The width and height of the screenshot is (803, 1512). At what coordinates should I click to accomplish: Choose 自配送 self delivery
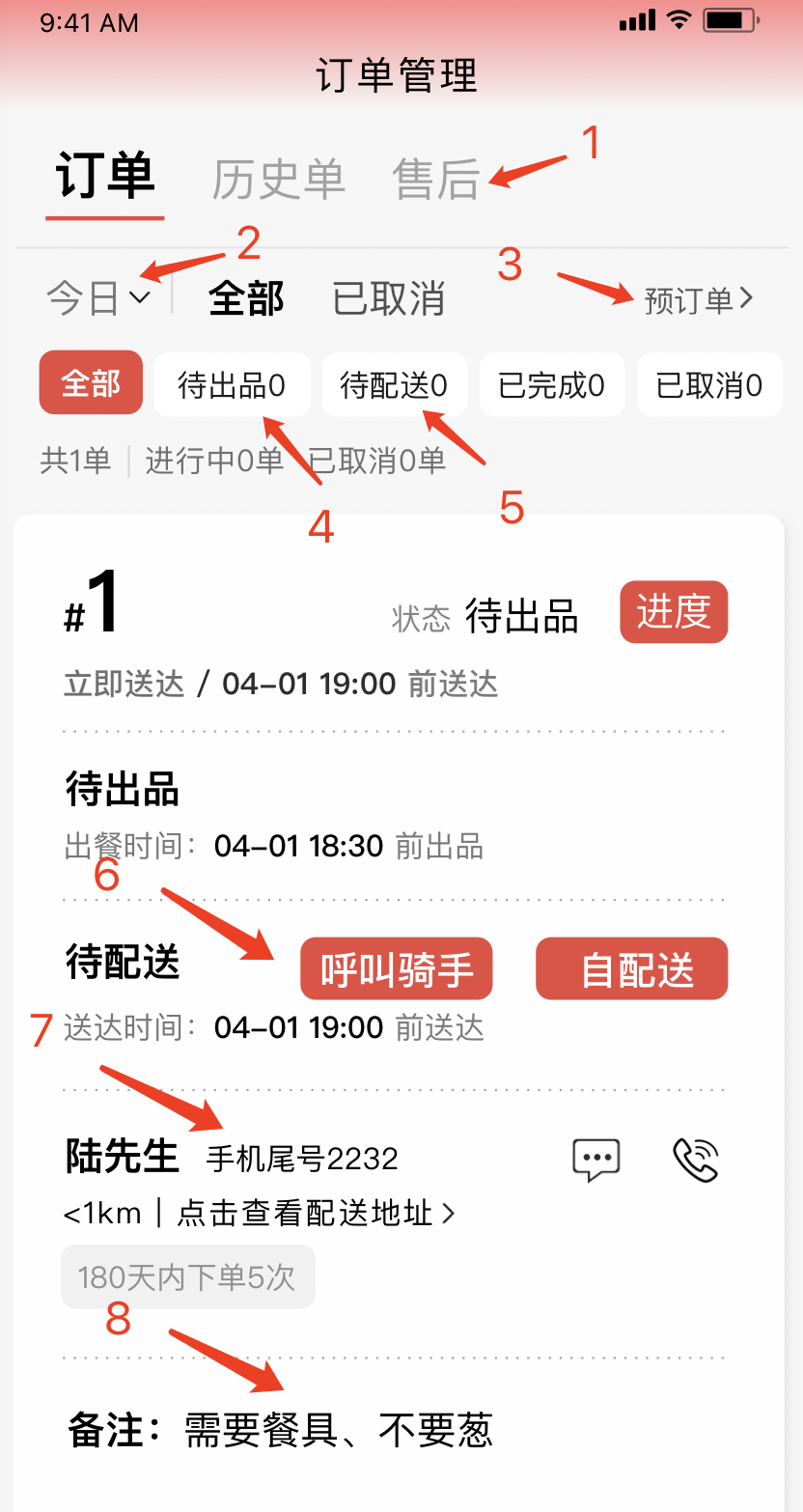pos(631,968)
